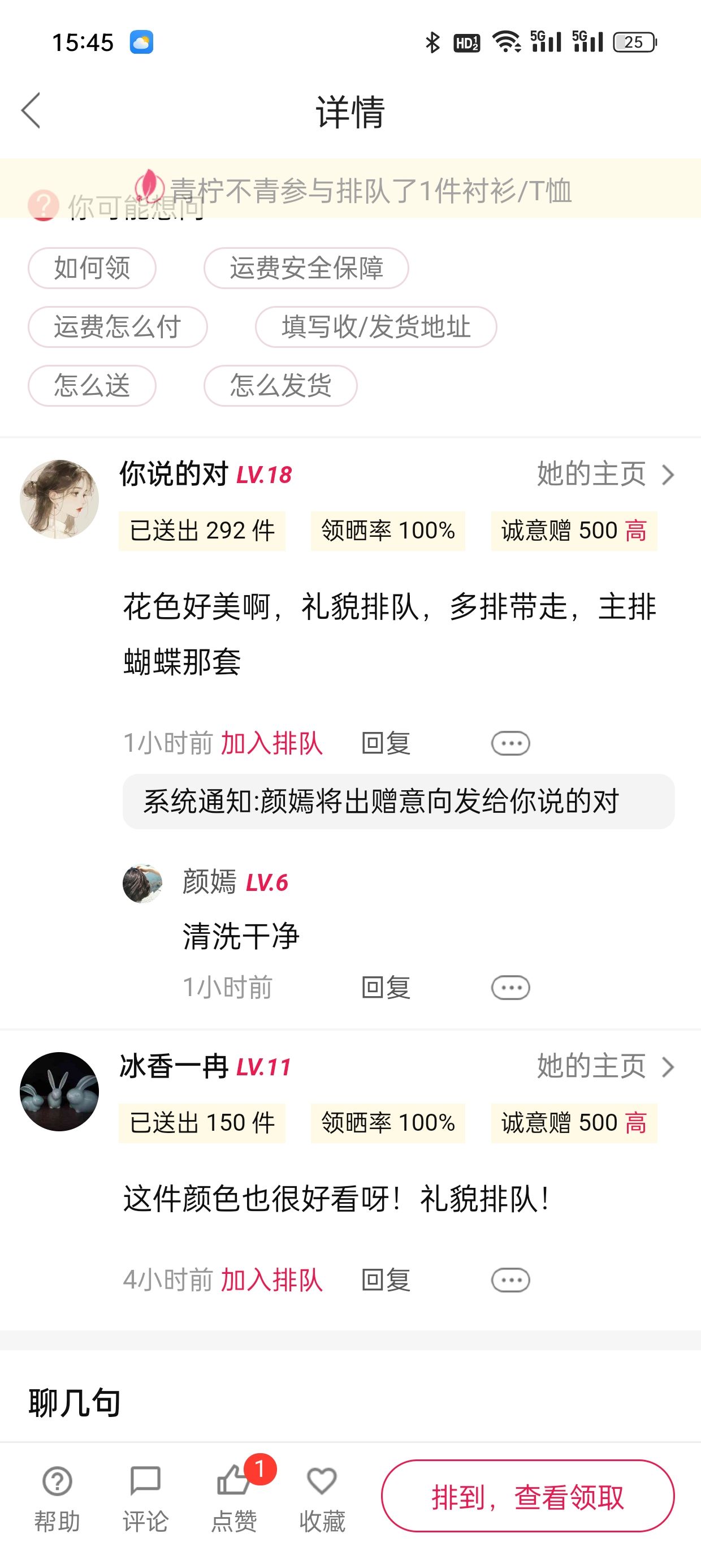Reply to 你说的对's comment
701x1568 pixels.
point(386,743)
